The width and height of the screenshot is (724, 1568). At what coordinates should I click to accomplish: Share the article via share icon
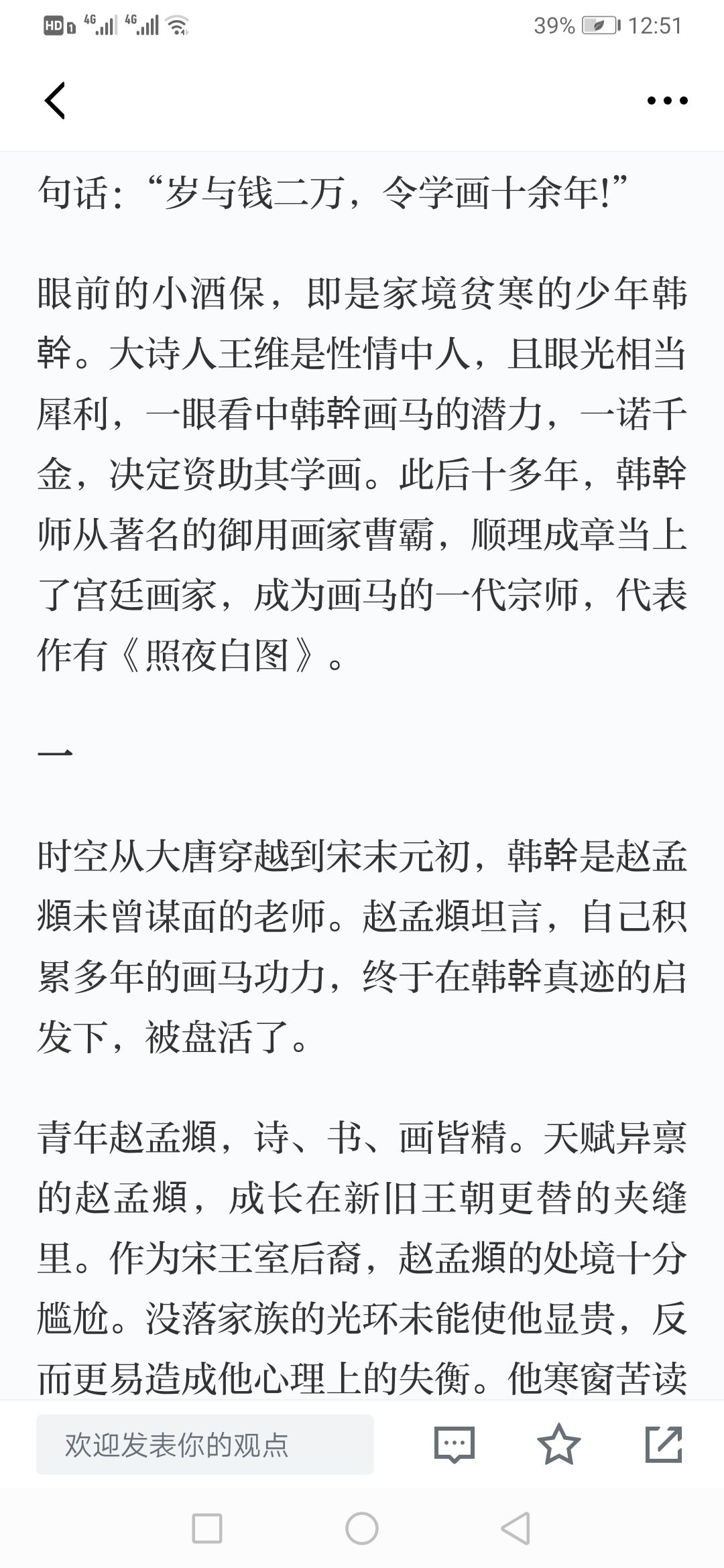(x=664, y=1444)
